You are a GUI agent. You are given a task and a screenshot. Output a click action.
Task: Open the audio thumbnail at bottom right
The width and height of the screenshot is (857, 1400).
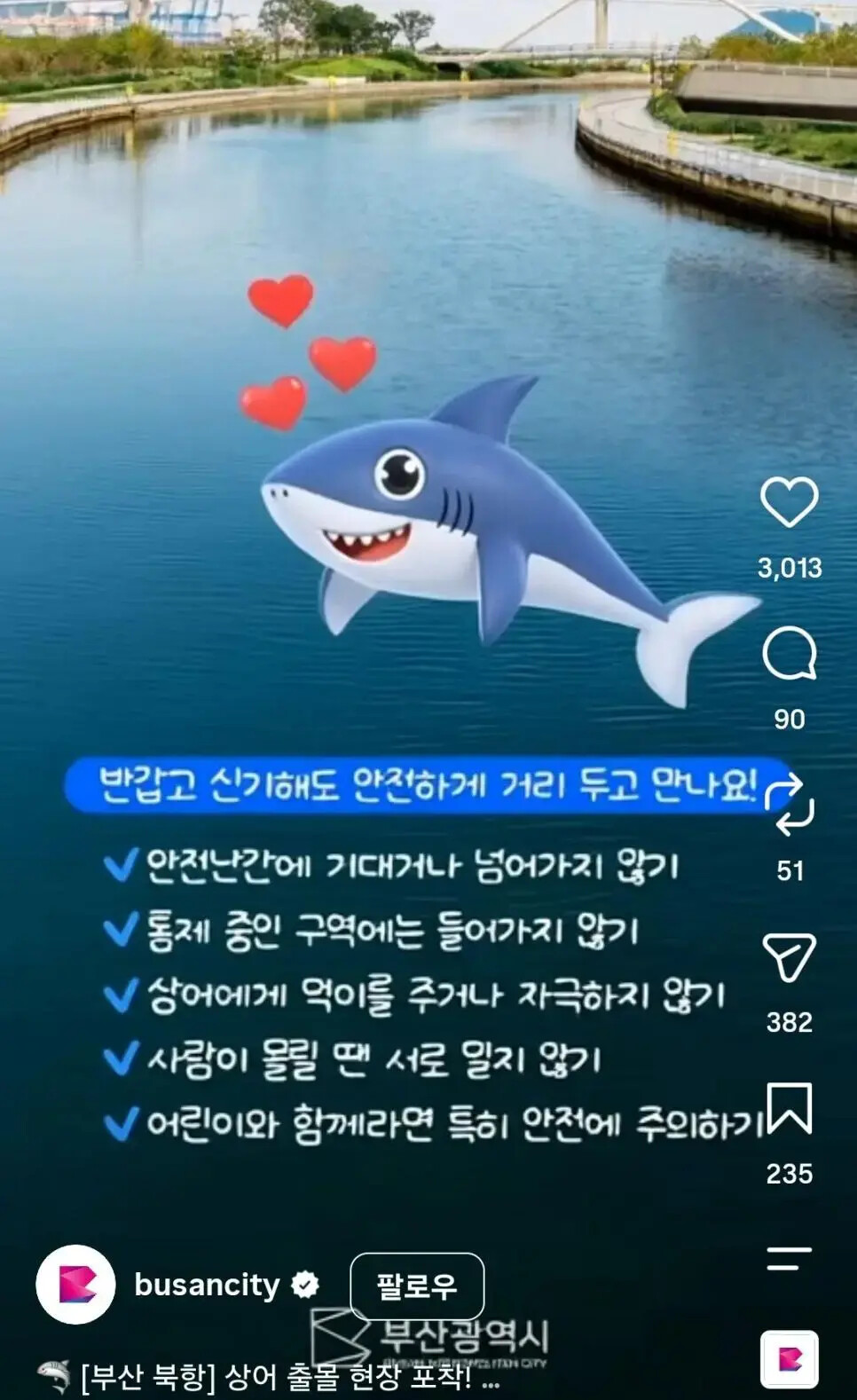click(x=789, y=1359)
